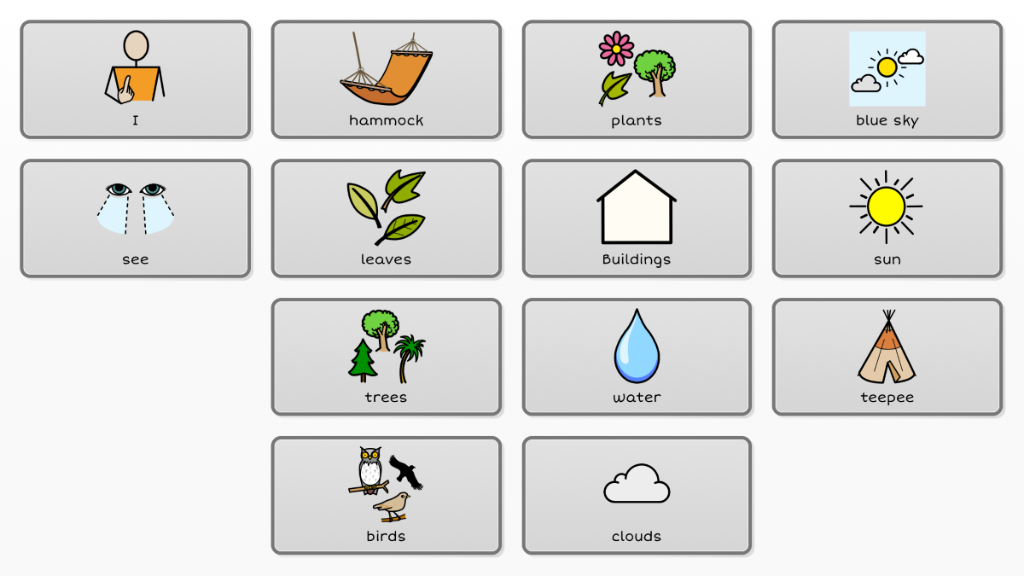Select the trees tile
The width and height of the screenshot is (1024, 576).
[x=386, y=356]
